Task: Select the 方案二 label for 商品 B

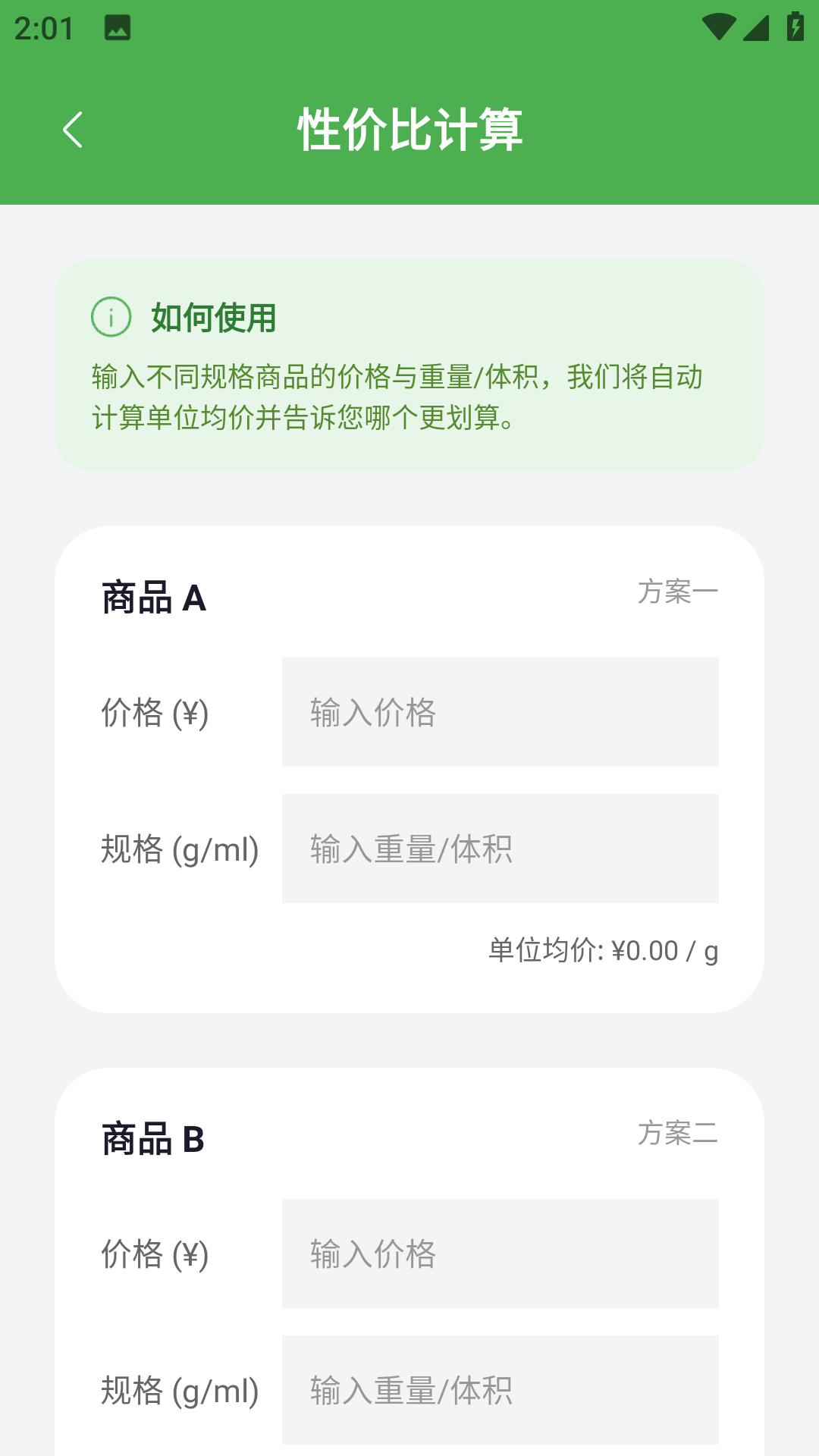Action: click(679, 1135)
